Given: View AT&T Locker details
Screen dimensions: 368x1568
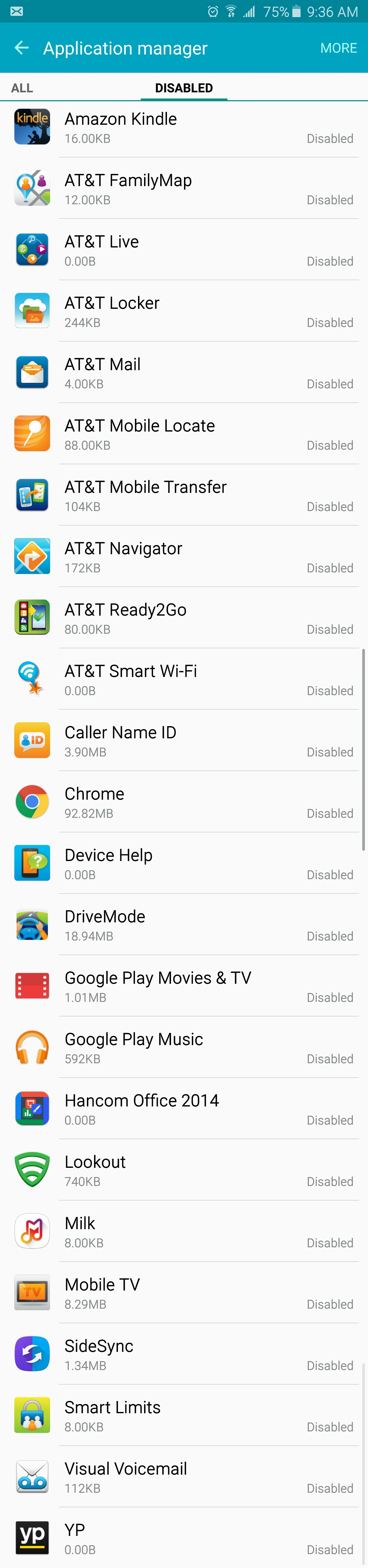Looking at the screenshot, I should (184, 311).
